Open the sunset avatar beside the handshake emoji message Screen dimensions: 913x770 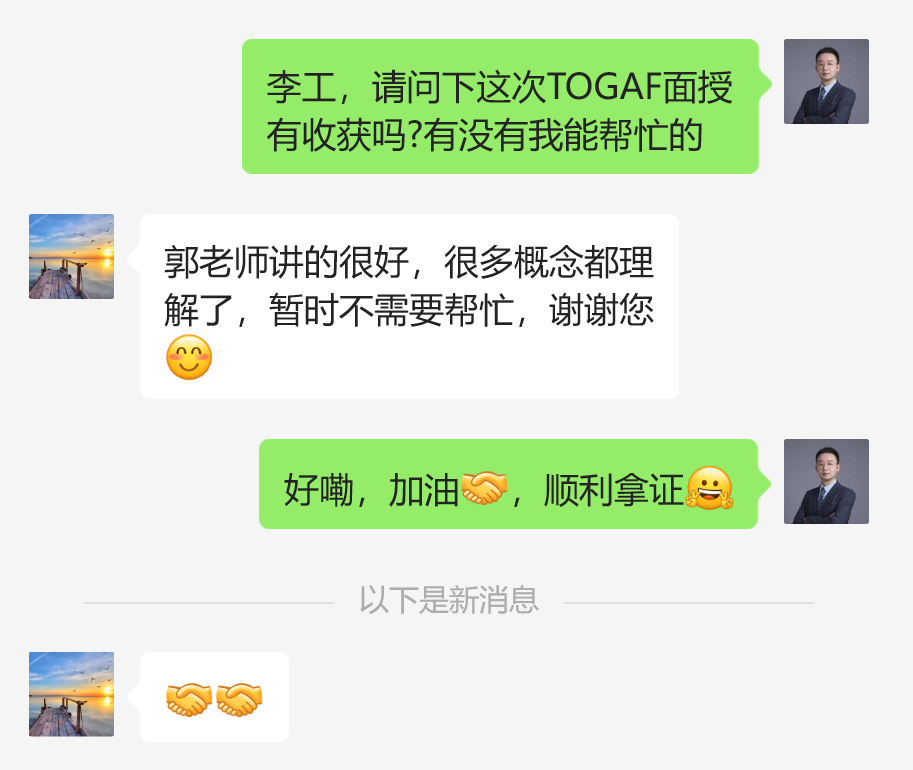click(71, 694)
